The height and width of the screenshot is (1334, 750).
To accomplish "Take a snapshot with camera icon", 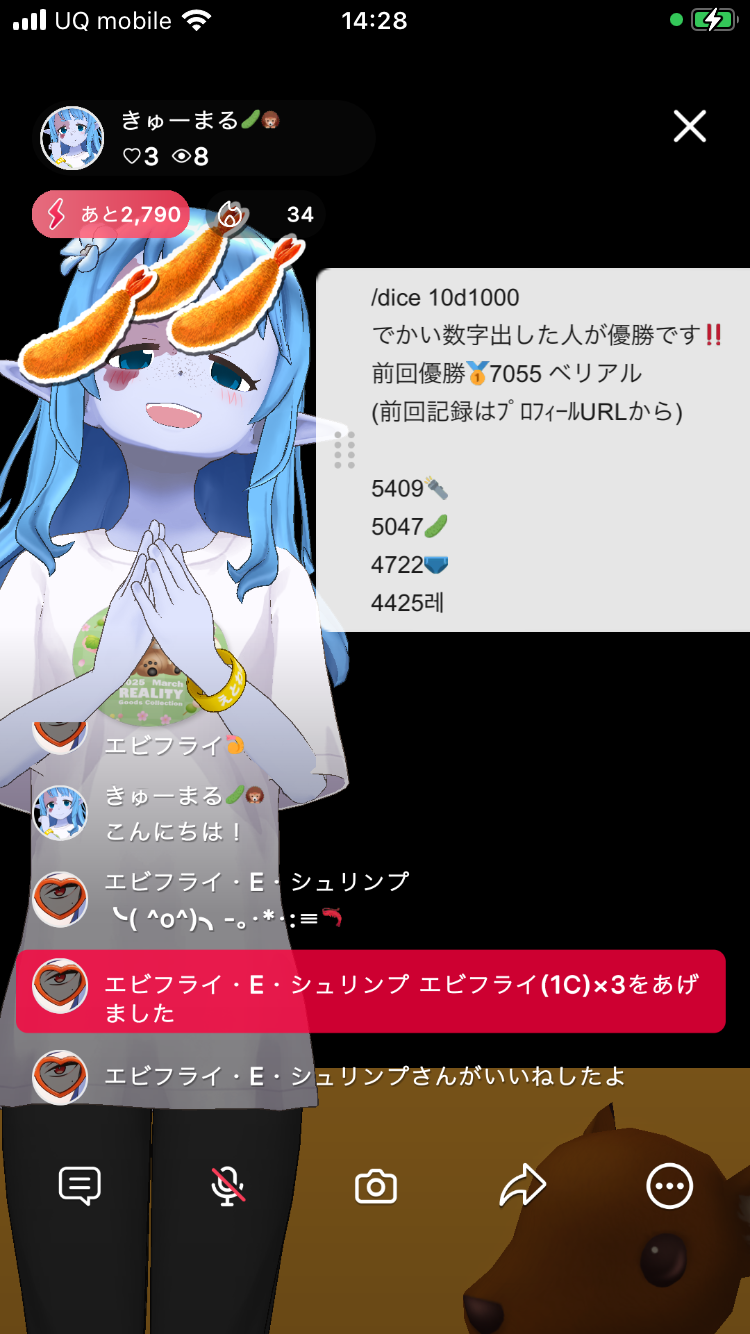I will (376, 1187).
